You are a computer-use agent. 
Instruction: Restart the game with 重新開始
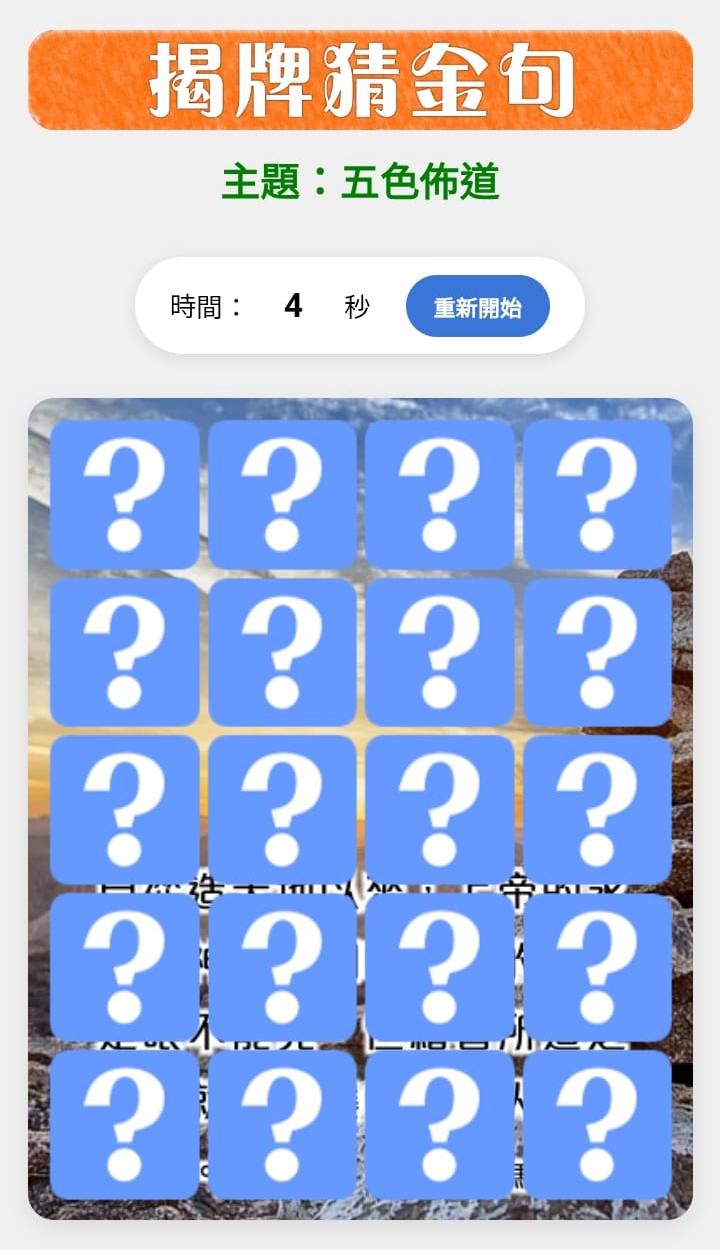click(477, 306)
